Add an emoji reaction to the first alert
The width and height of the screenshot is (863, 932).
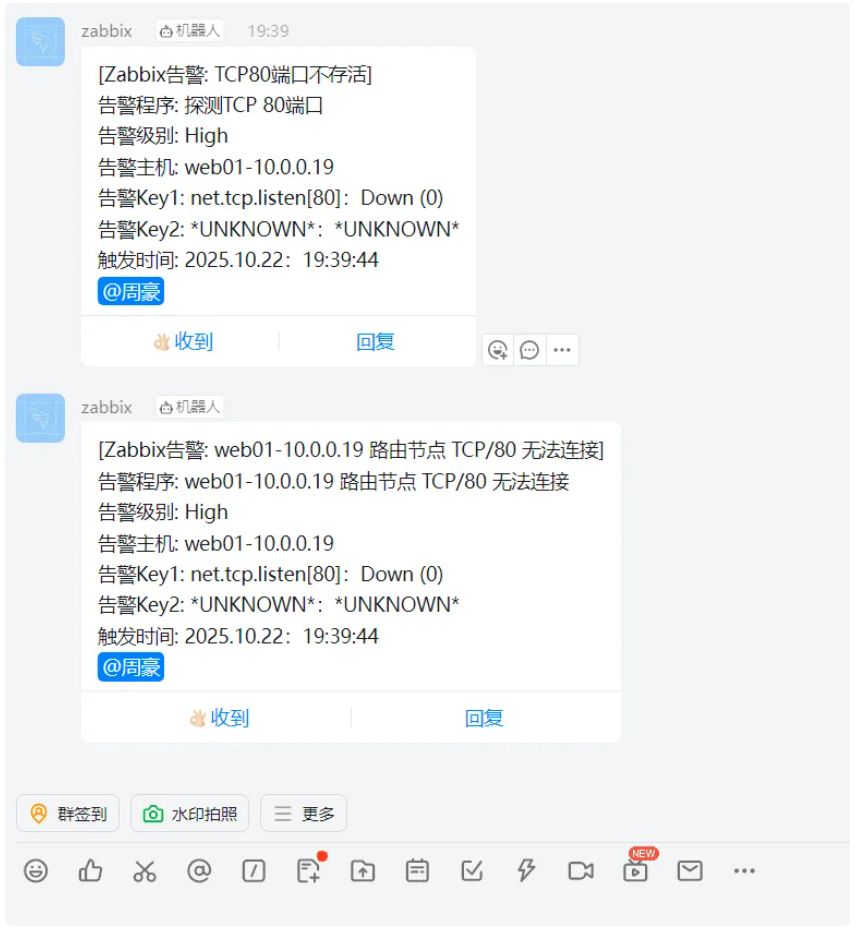(x=498, y=350)
